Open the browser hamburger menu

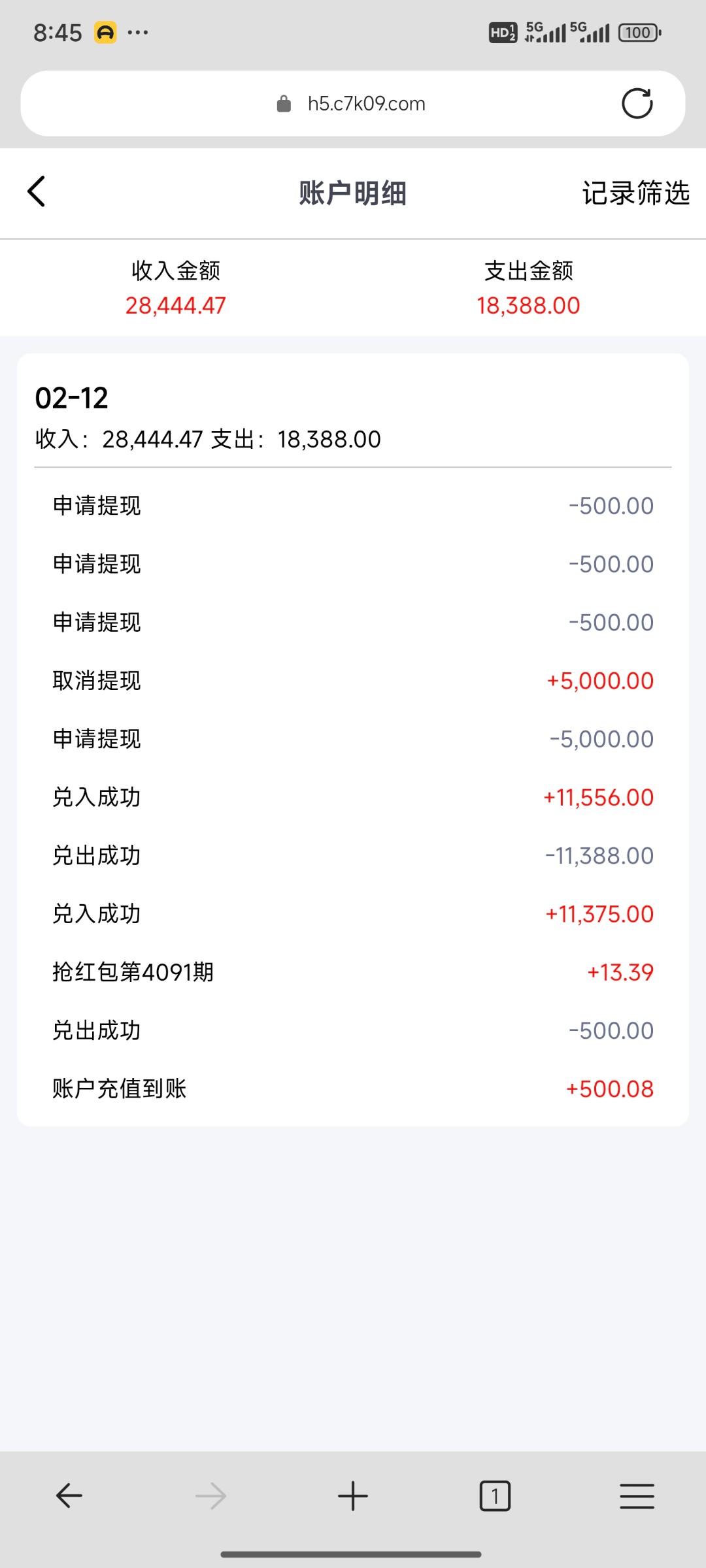click(637, 1495)
